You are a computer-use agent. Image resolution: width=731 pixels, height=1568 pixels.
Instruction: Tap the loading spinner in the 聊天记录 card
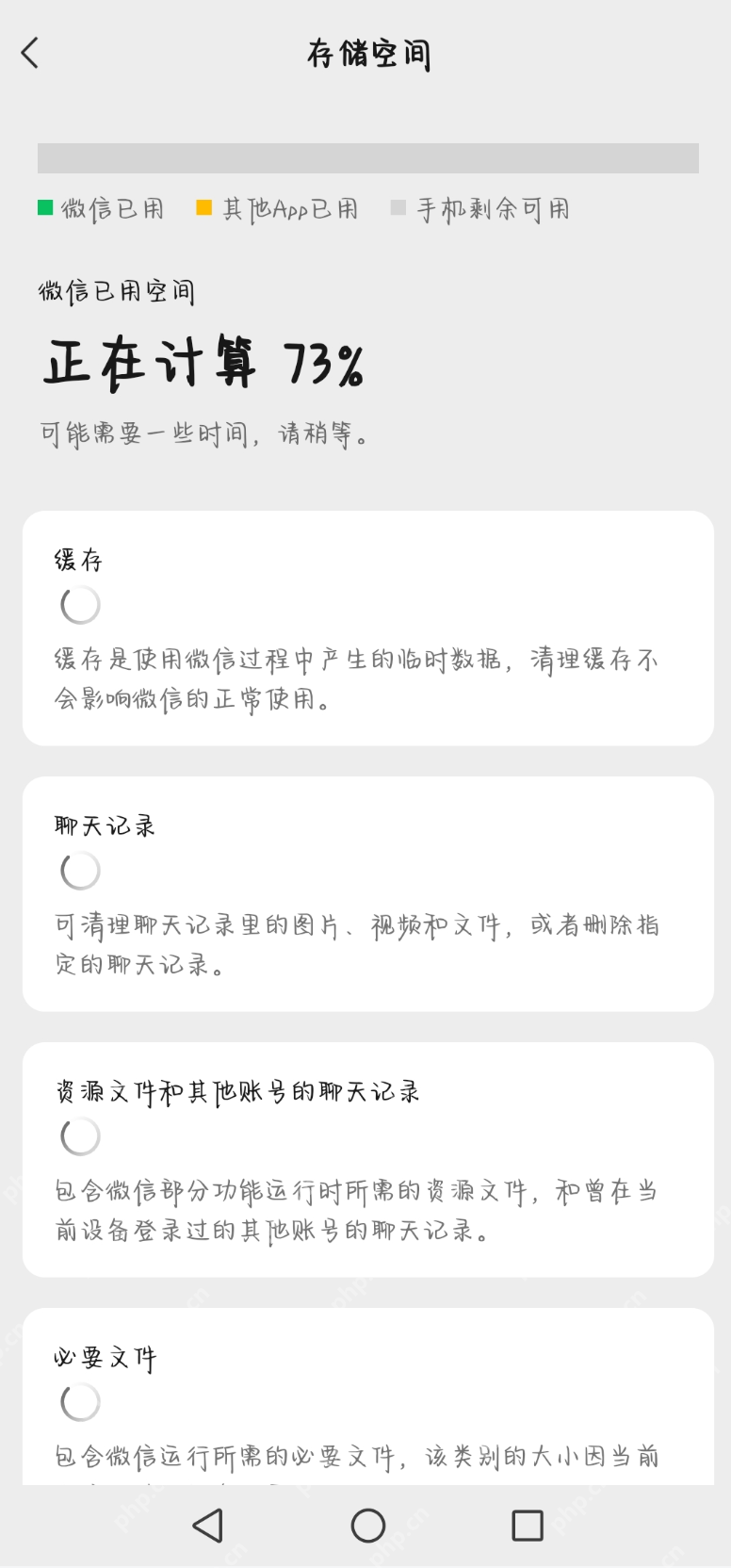pyautogui.click(x=80, y=870)
